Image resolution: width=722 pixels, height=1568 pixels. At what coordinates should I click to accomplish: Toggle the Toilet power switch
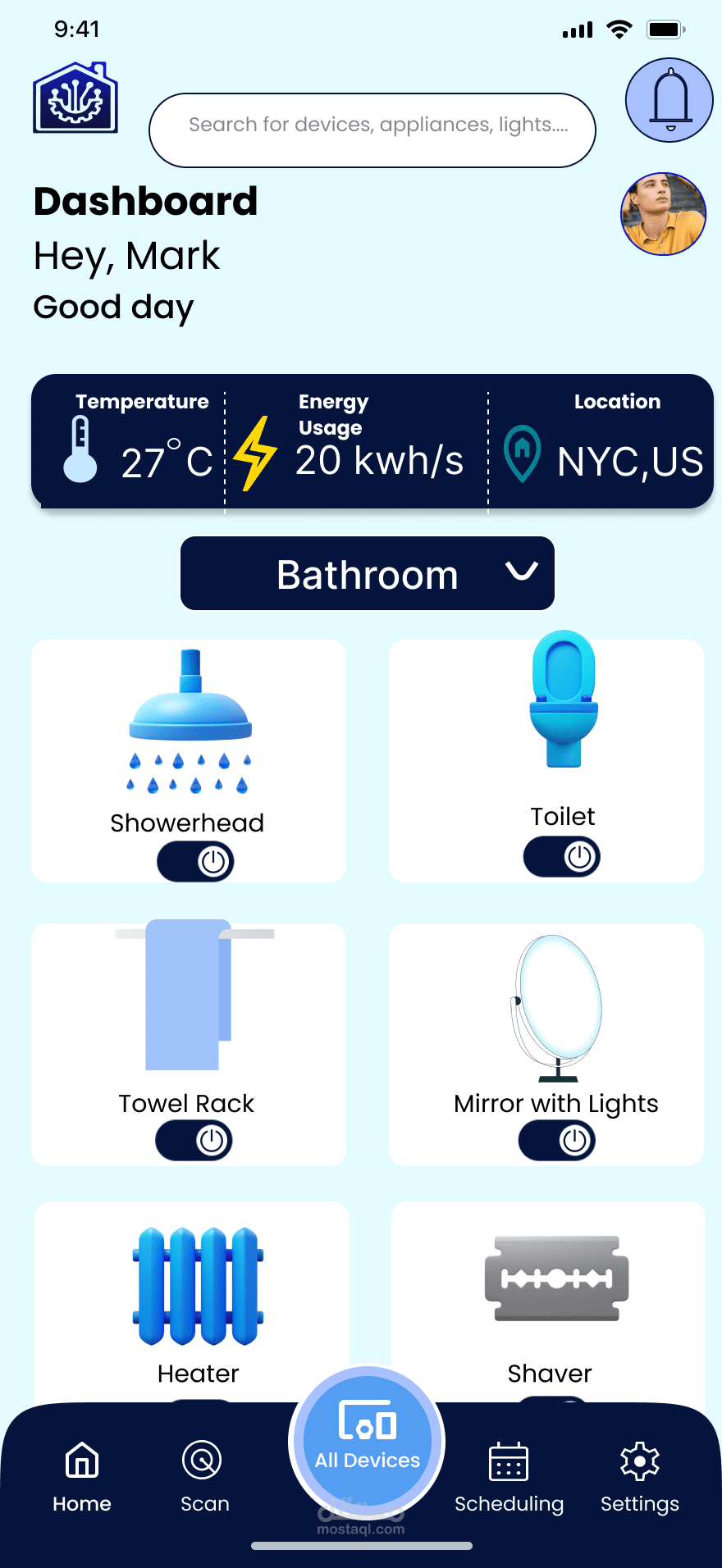coord(562,857)
